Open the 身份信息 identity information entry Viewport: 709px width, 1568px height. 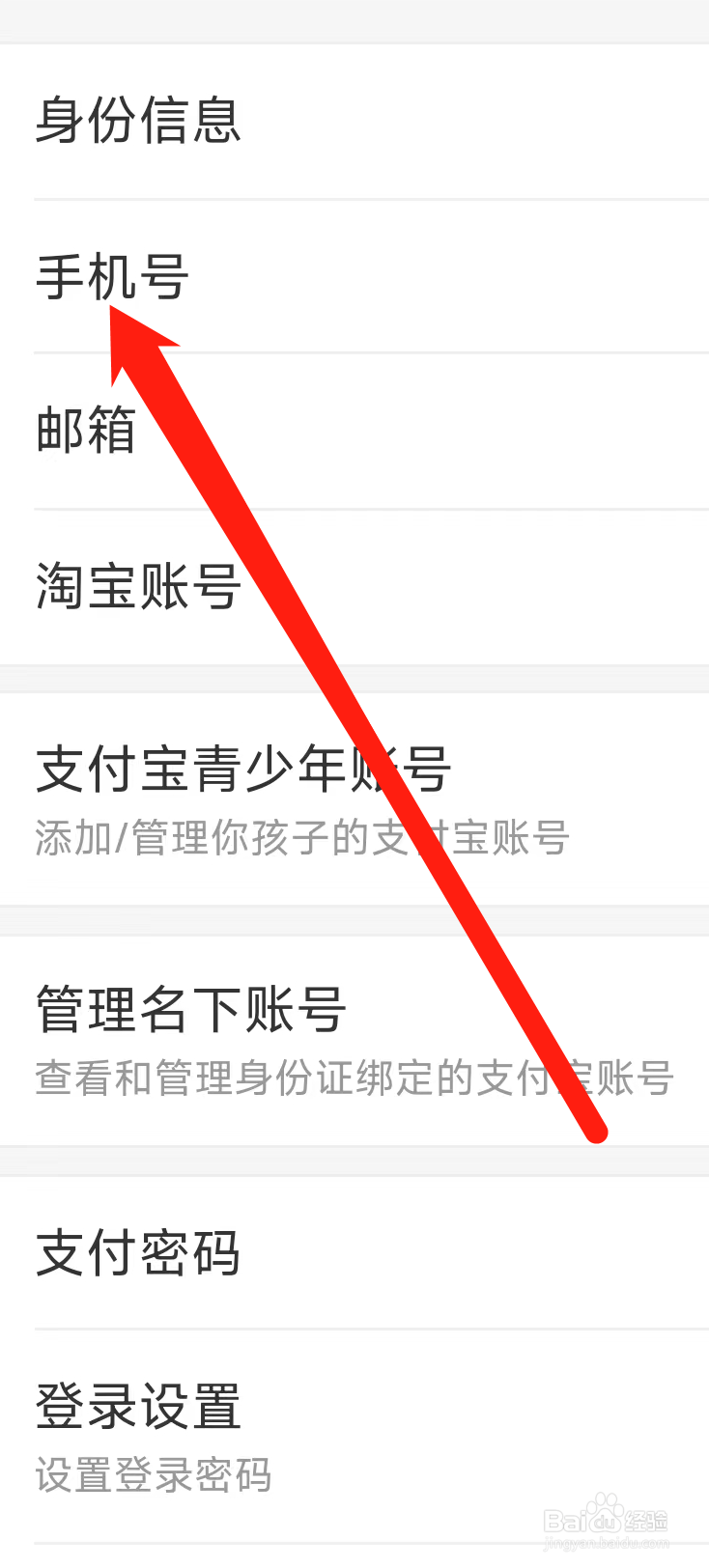tap(138, 122)
